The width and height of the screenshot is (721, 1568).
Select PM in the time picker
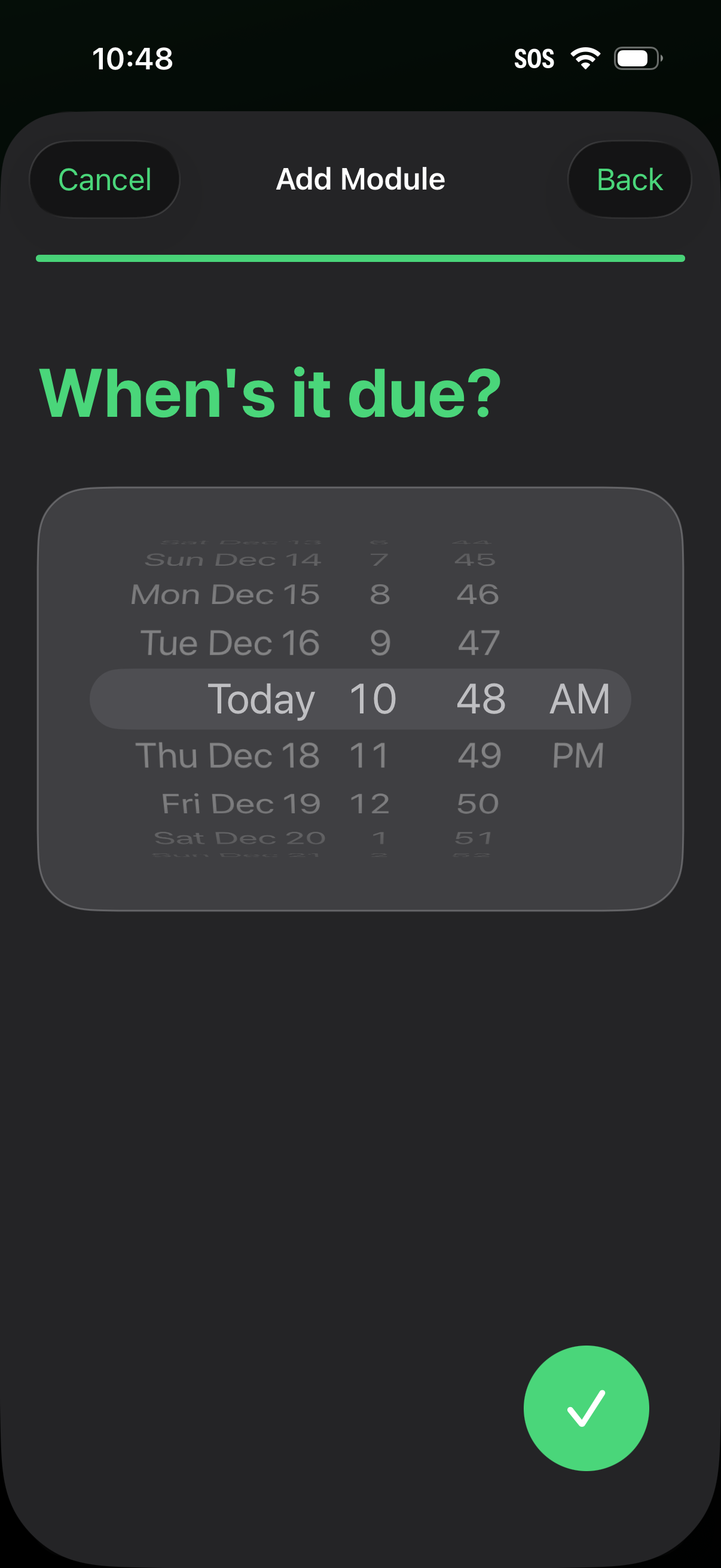pos(577,754)
